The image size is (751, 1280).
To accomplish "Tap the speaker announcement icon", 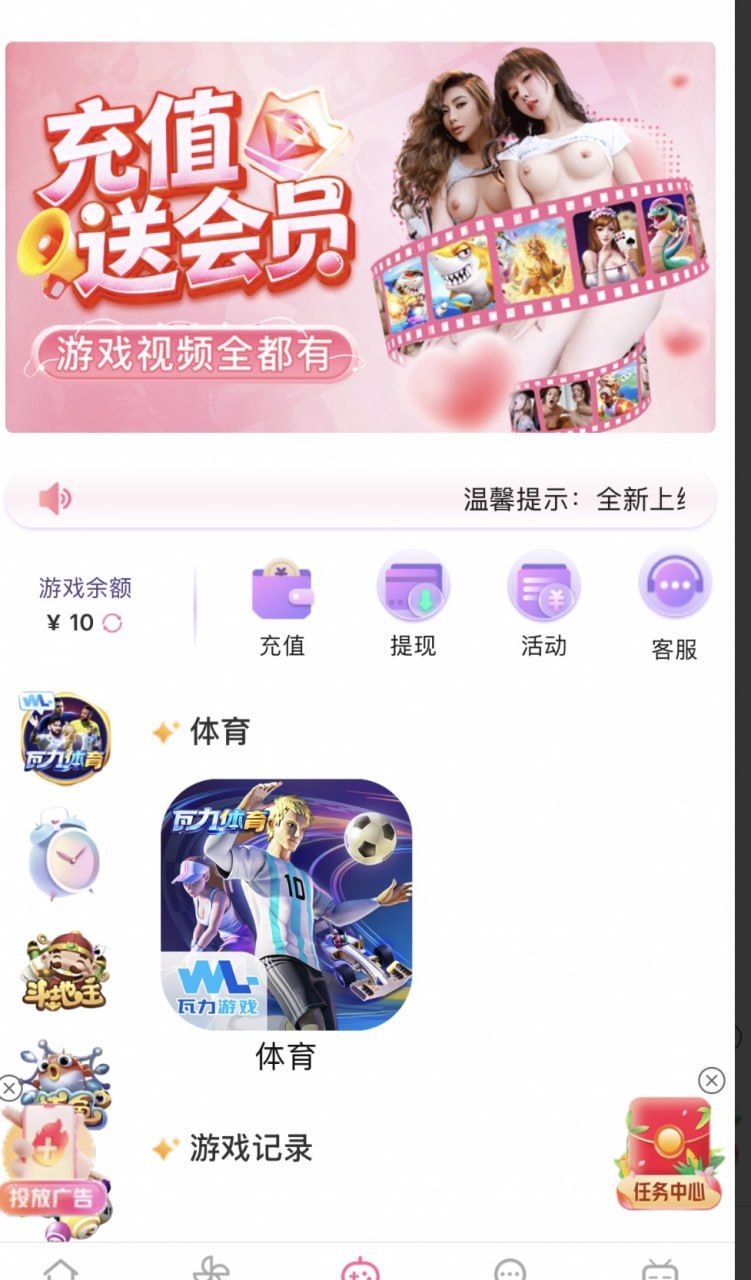I will [x=55, y=498].
